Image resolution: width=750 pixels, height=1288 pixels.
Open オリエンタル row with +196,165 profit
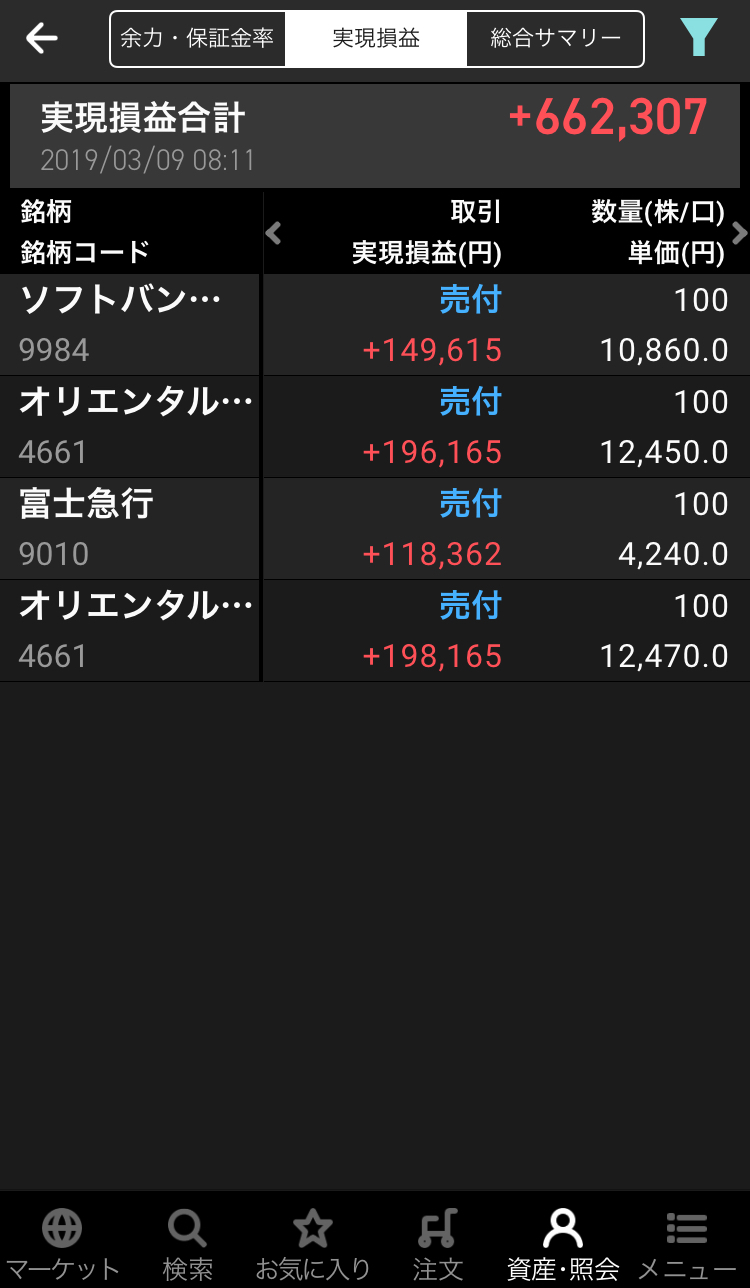374,427
